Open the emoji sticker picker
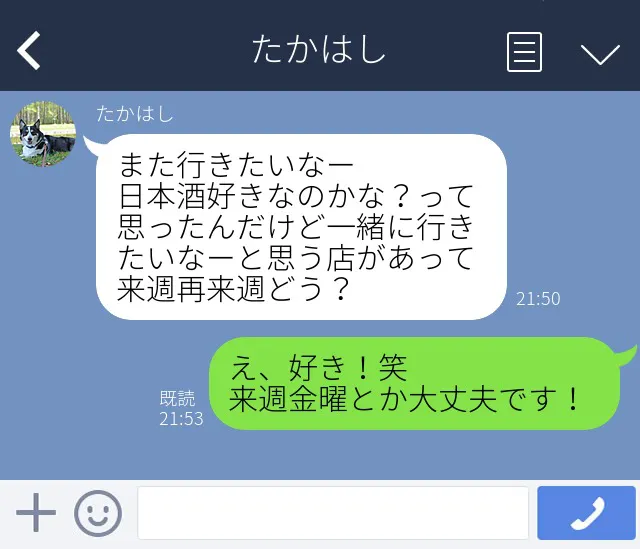Image resolution: width=640 pixels, height=549 pixels. tap(97, 513)
